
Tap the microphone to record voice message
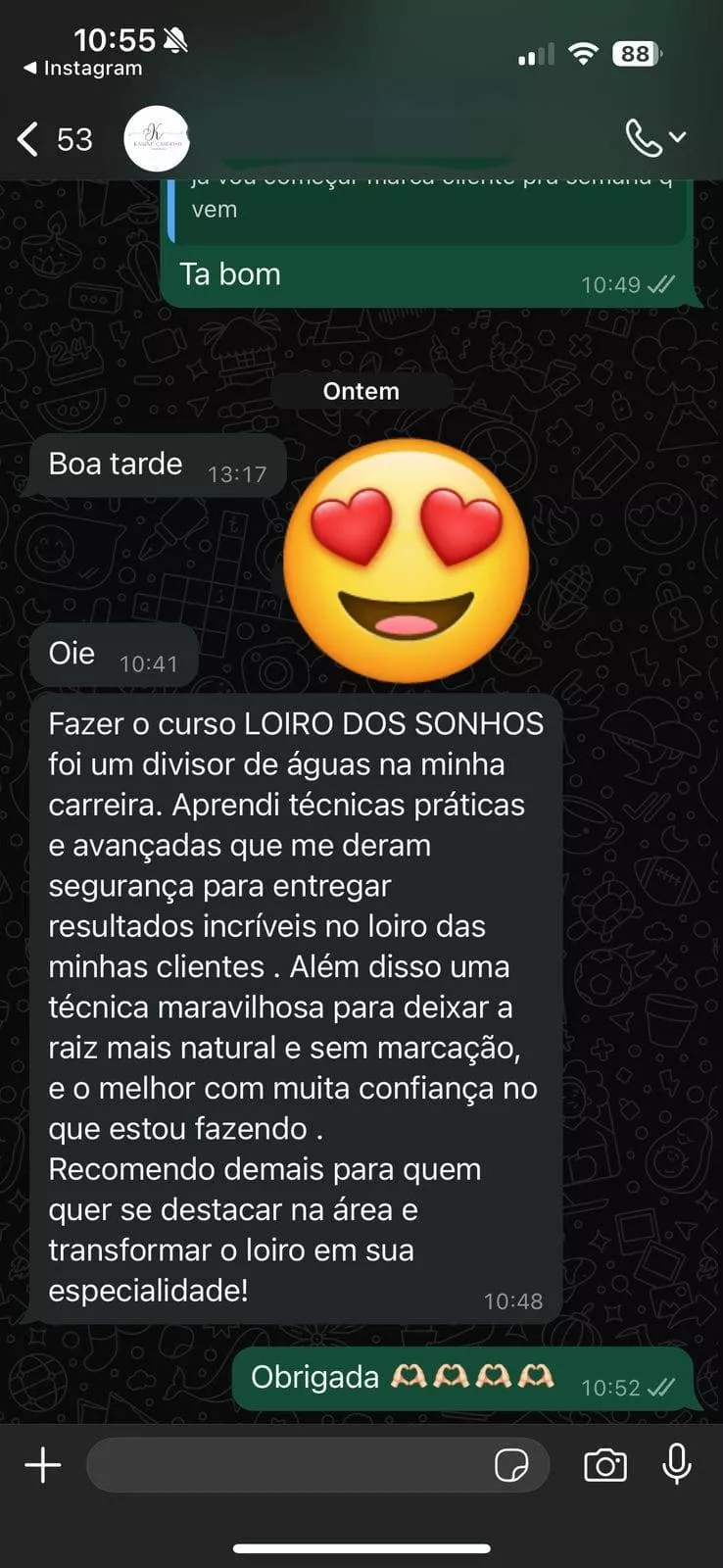click(676, 1465)
